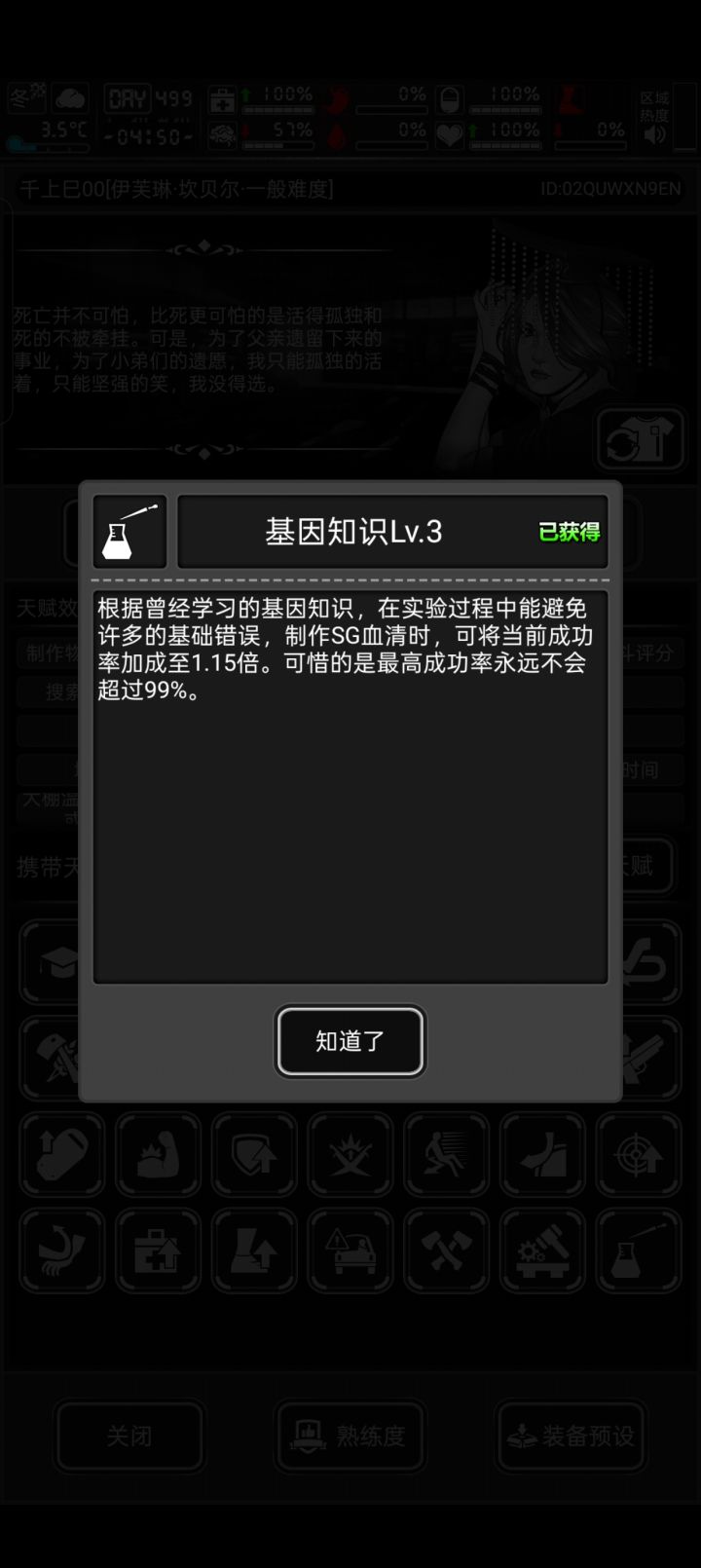Click the 关闭 button at bottom left
The image size is (701, 1568).
(x=129, y=1437)
